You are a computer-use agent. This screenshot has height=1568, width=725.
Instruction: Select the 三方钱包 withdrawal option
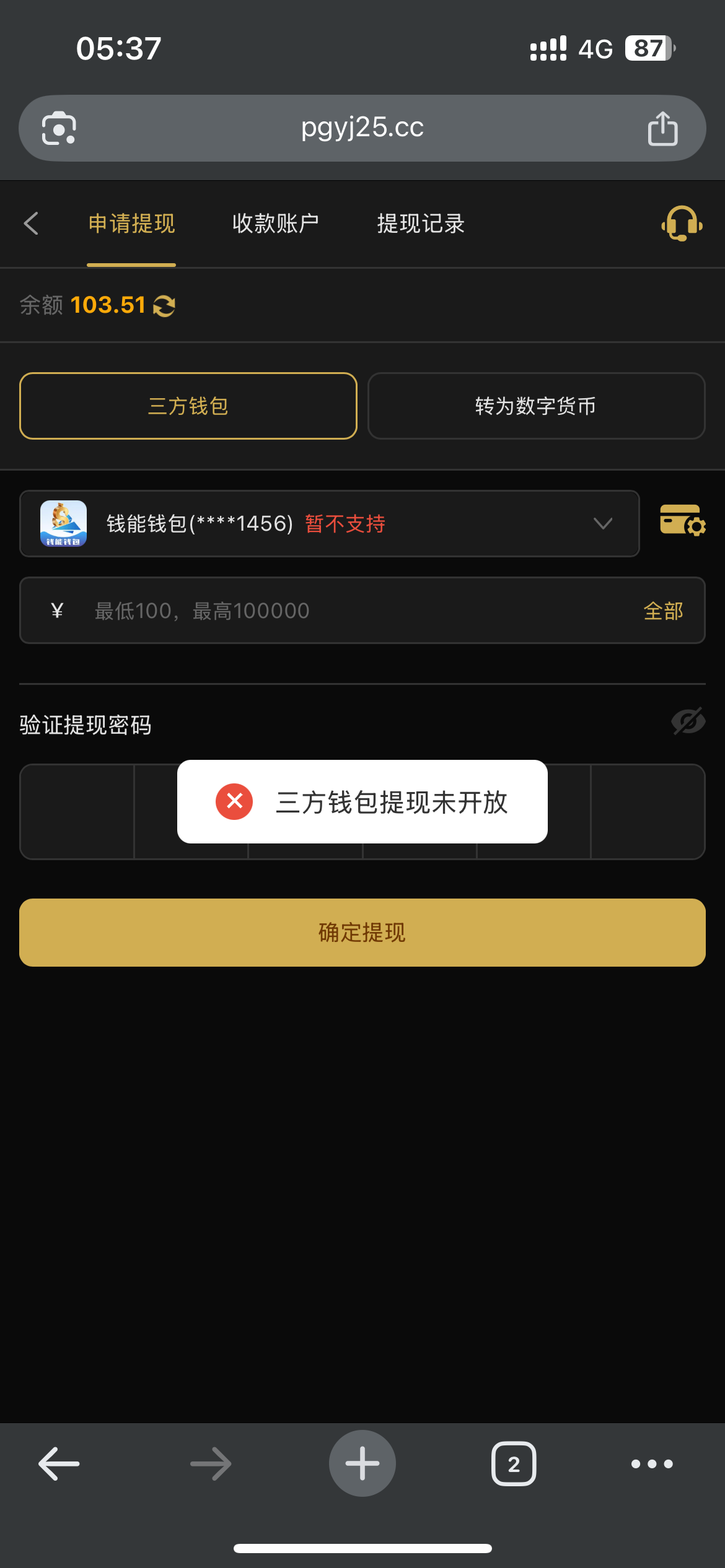pos(188,406)
